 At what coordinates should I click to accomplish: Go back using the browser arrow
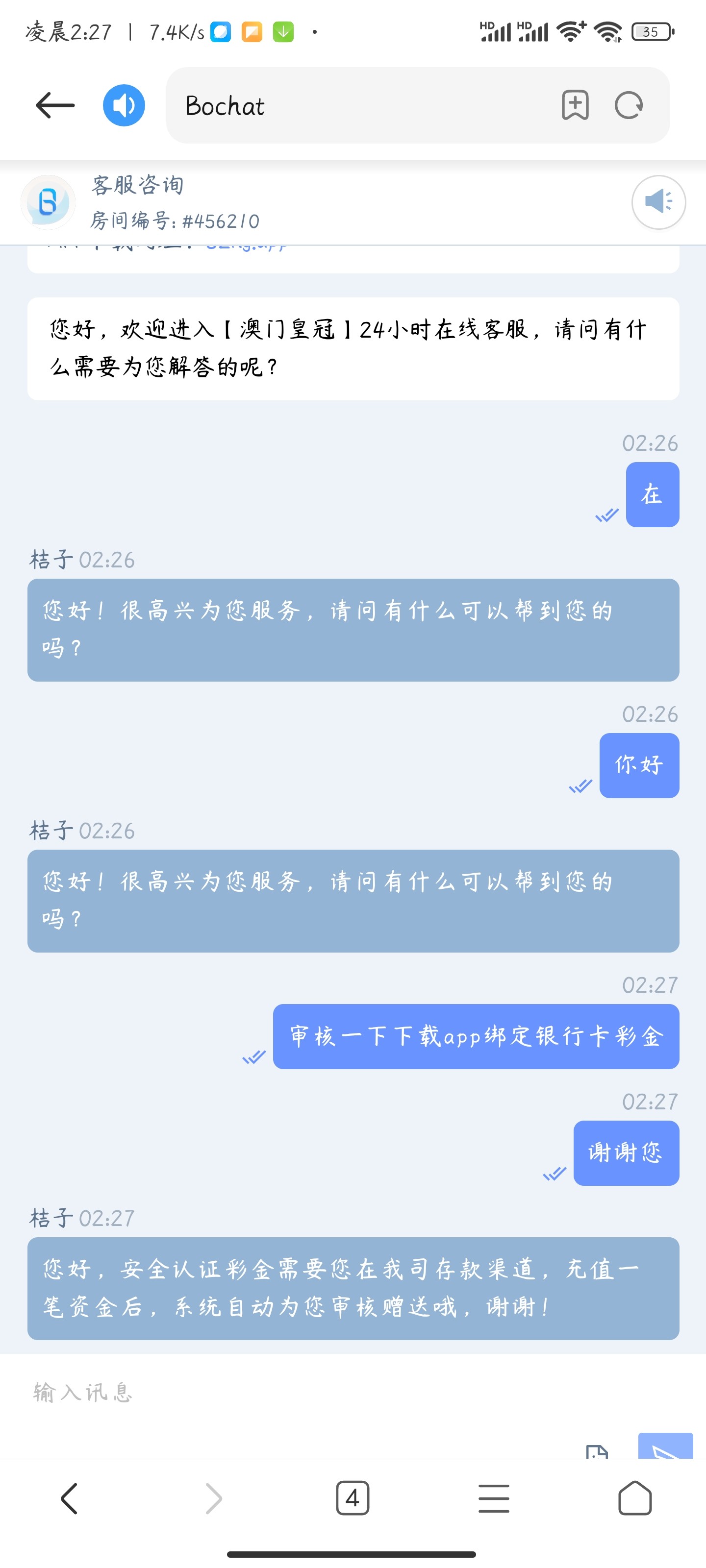(x=55, y=105)
